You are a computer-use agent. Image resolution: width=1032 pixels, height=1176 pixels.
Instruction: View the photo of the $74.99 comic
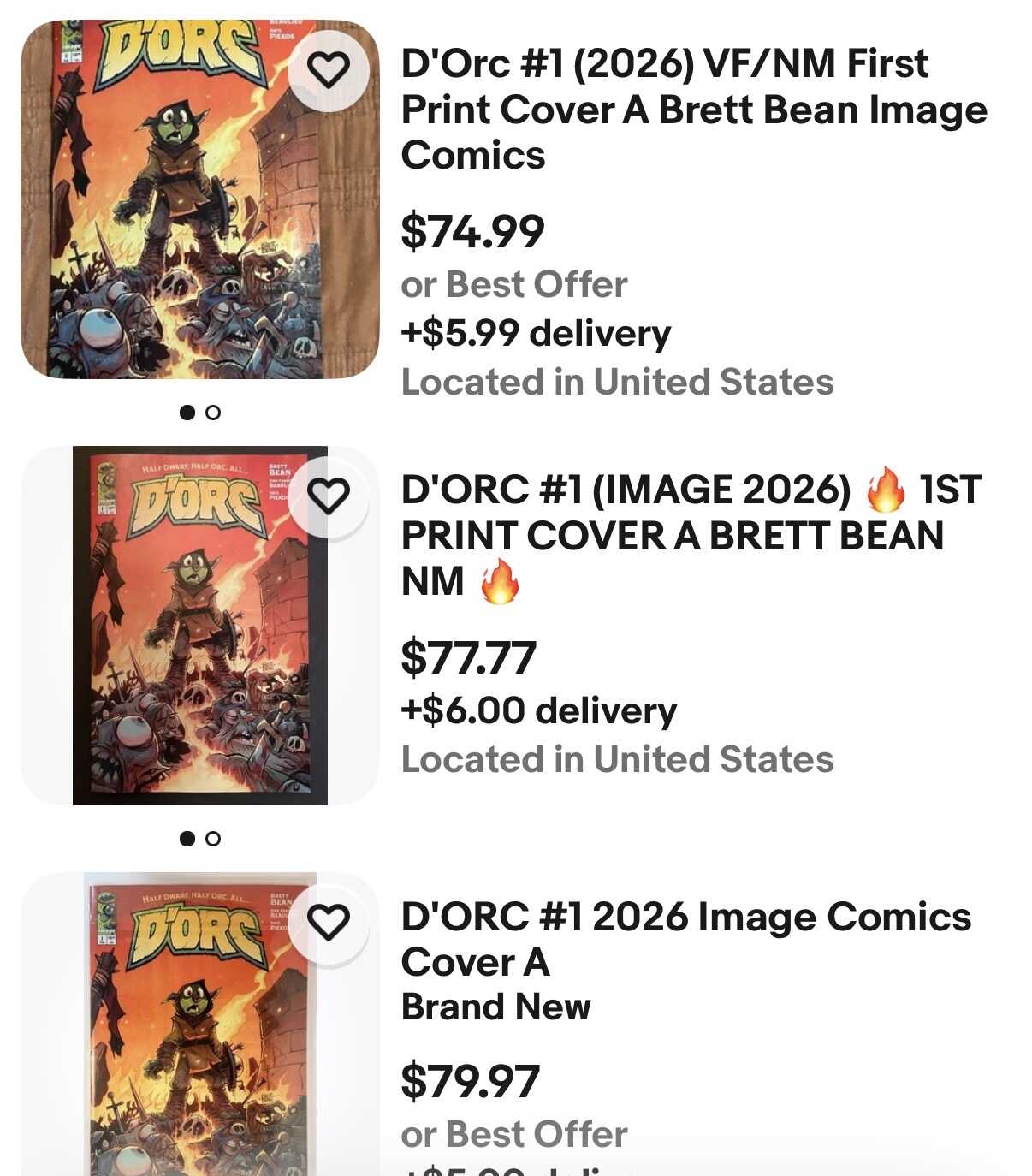point(171,223)
